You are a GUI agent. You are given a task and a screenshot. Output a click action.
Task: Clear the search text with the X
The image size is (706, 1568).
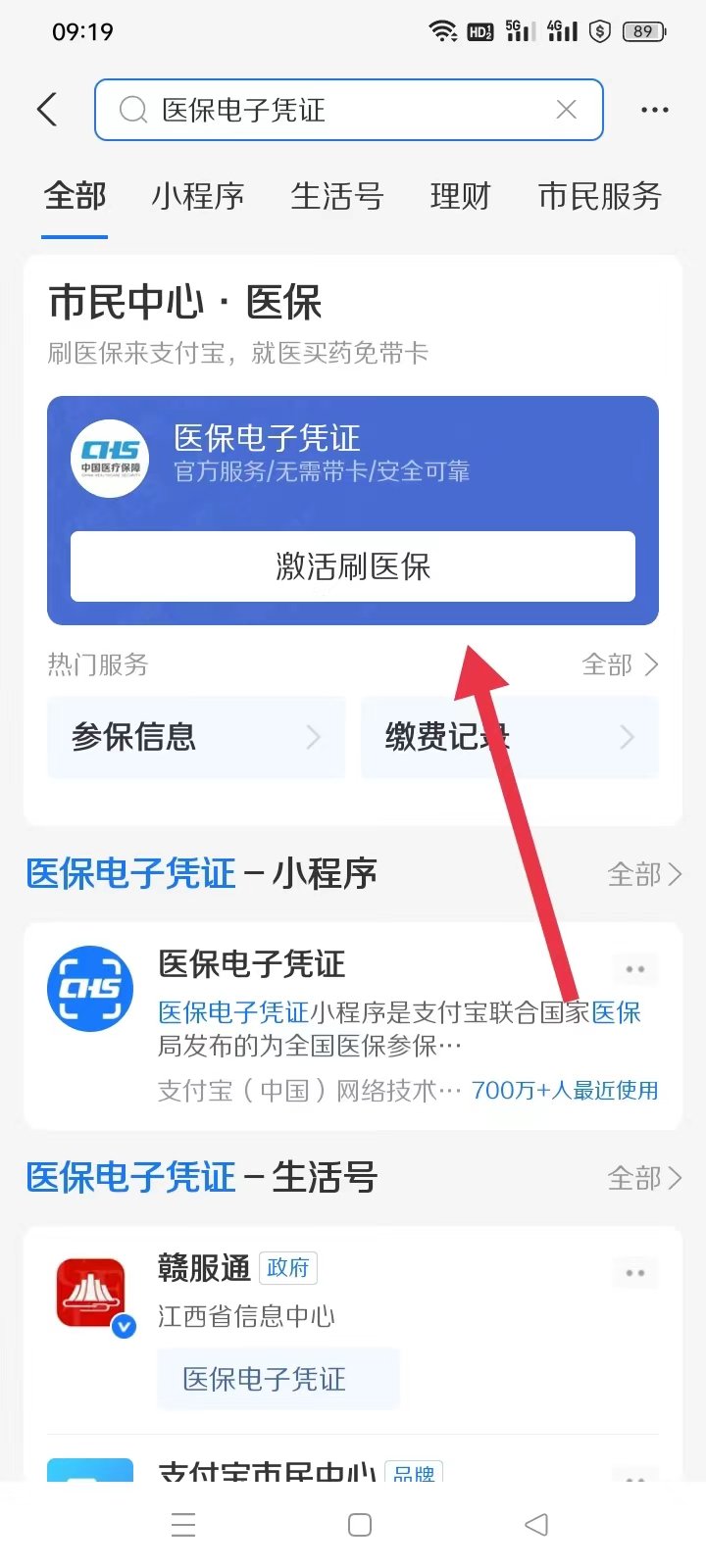click(566, 110)
